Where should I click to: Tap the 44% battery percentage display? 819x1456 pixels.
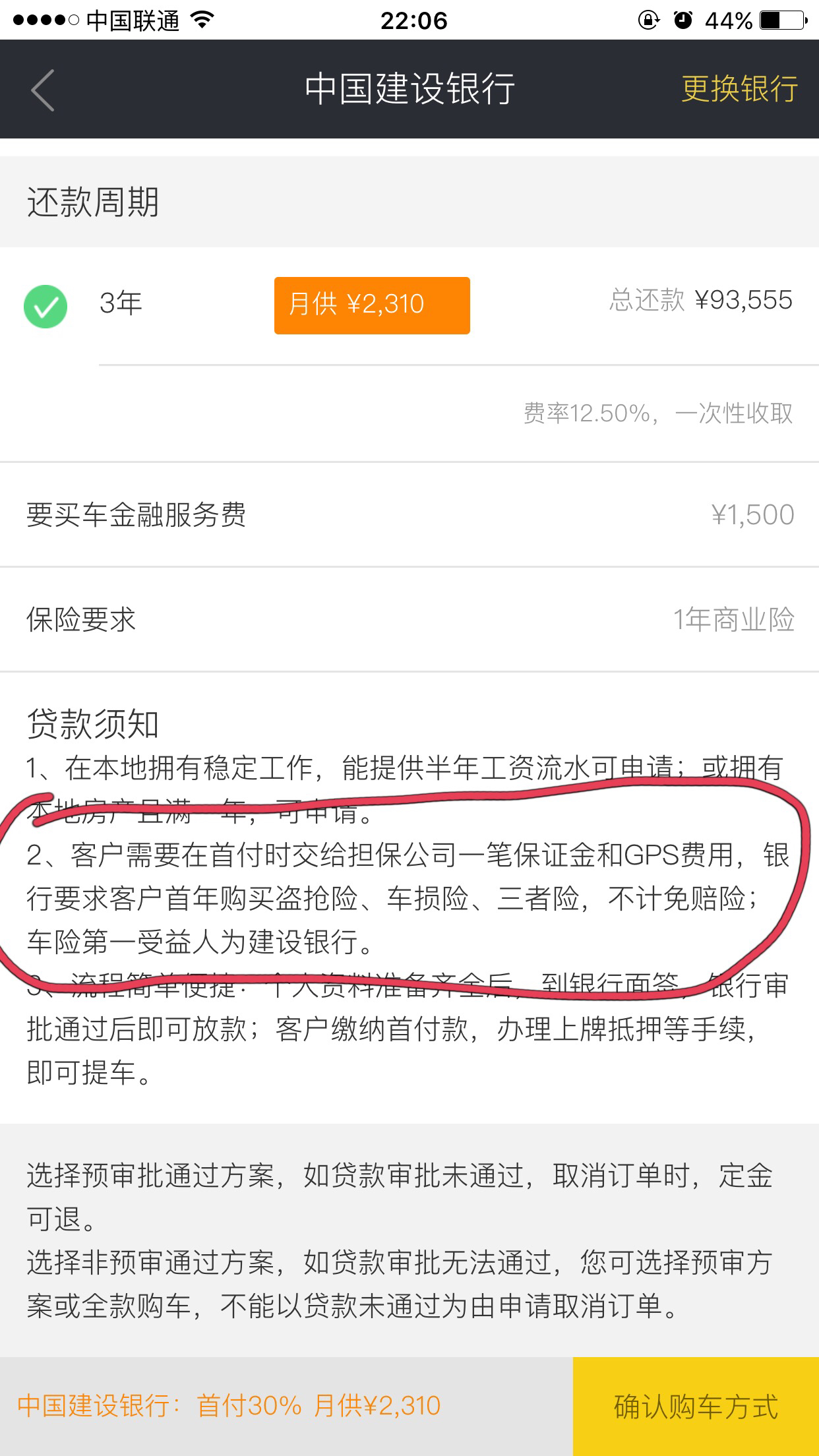point(729,20)
